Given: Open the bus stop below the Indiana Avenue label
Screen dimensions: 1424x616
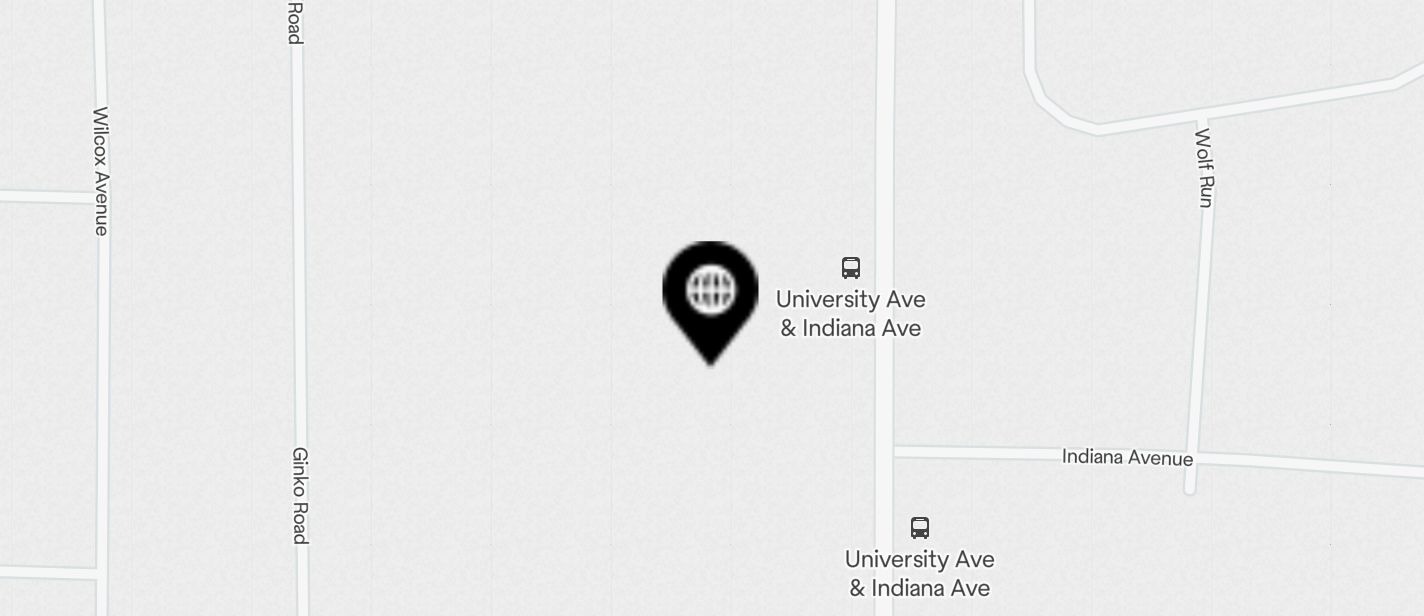Looking at the screenshot, I should pyautogui.click(x=920, y=528).
